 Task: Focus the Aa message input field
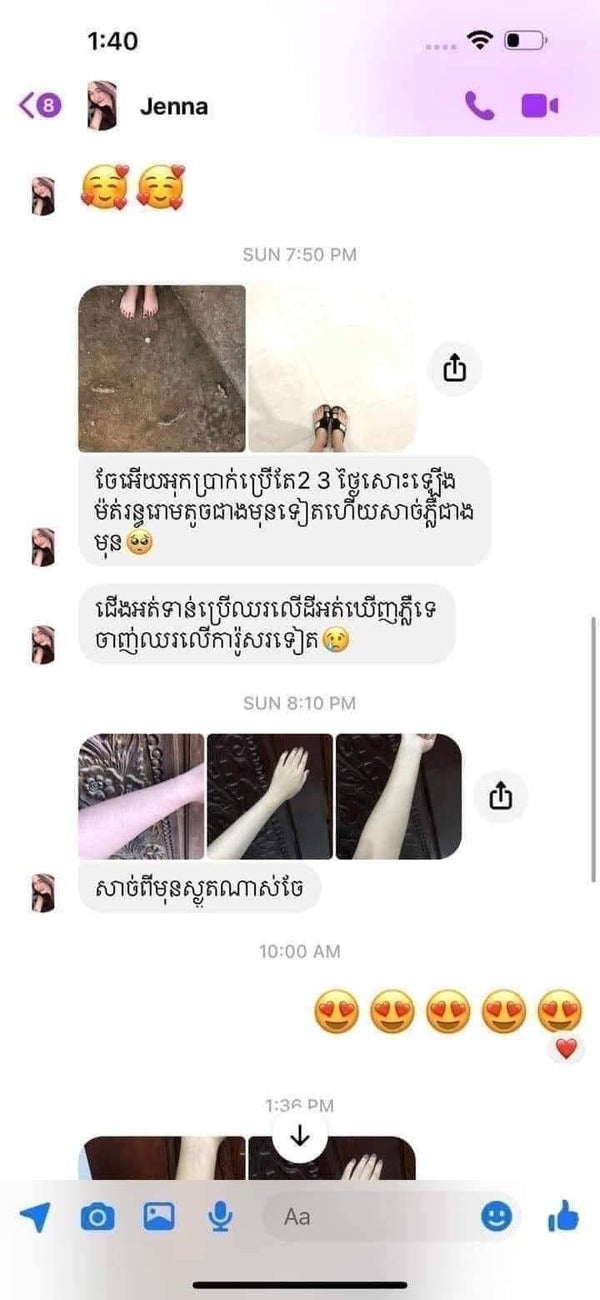[370, 1217]
